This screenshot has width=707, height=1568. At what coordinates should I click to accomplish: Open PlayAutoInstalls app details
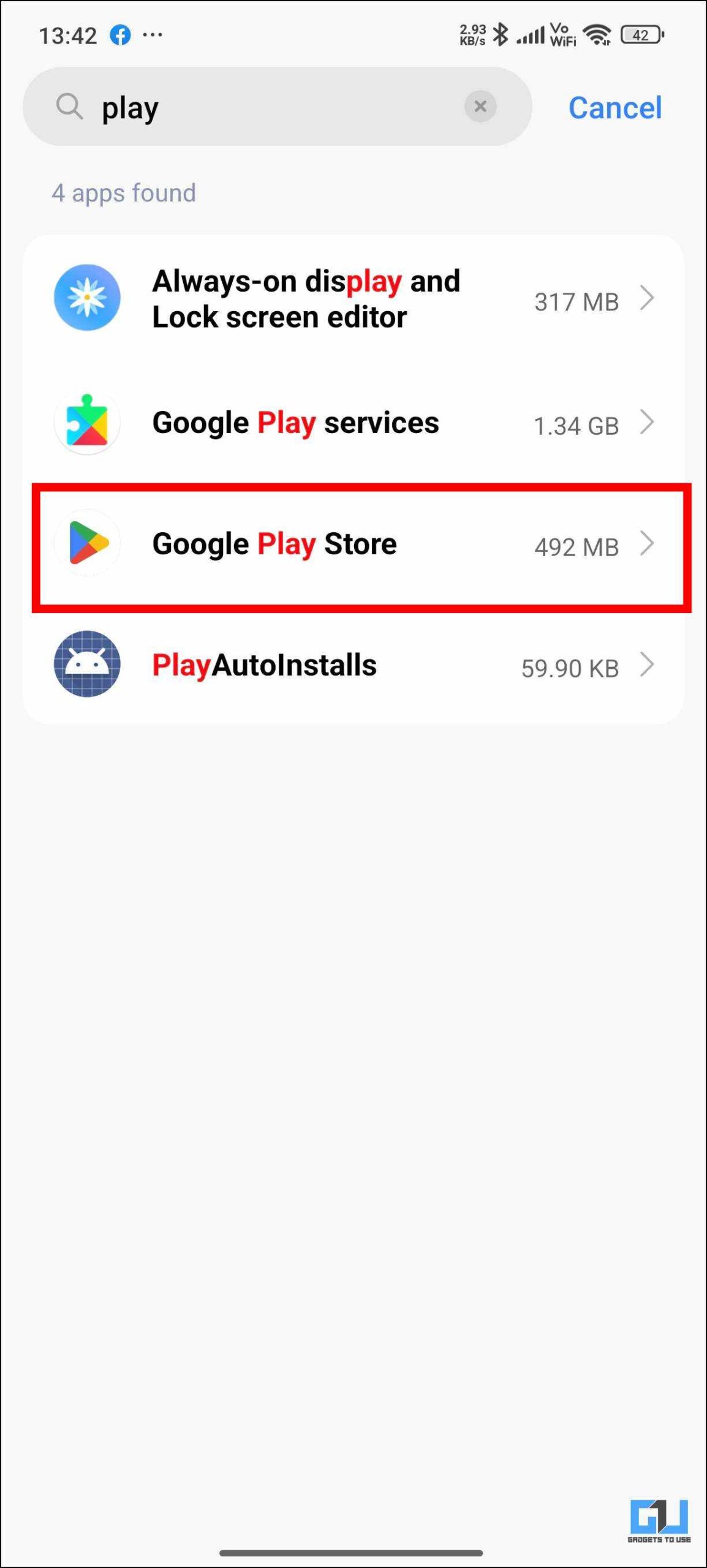click(353, 665)
